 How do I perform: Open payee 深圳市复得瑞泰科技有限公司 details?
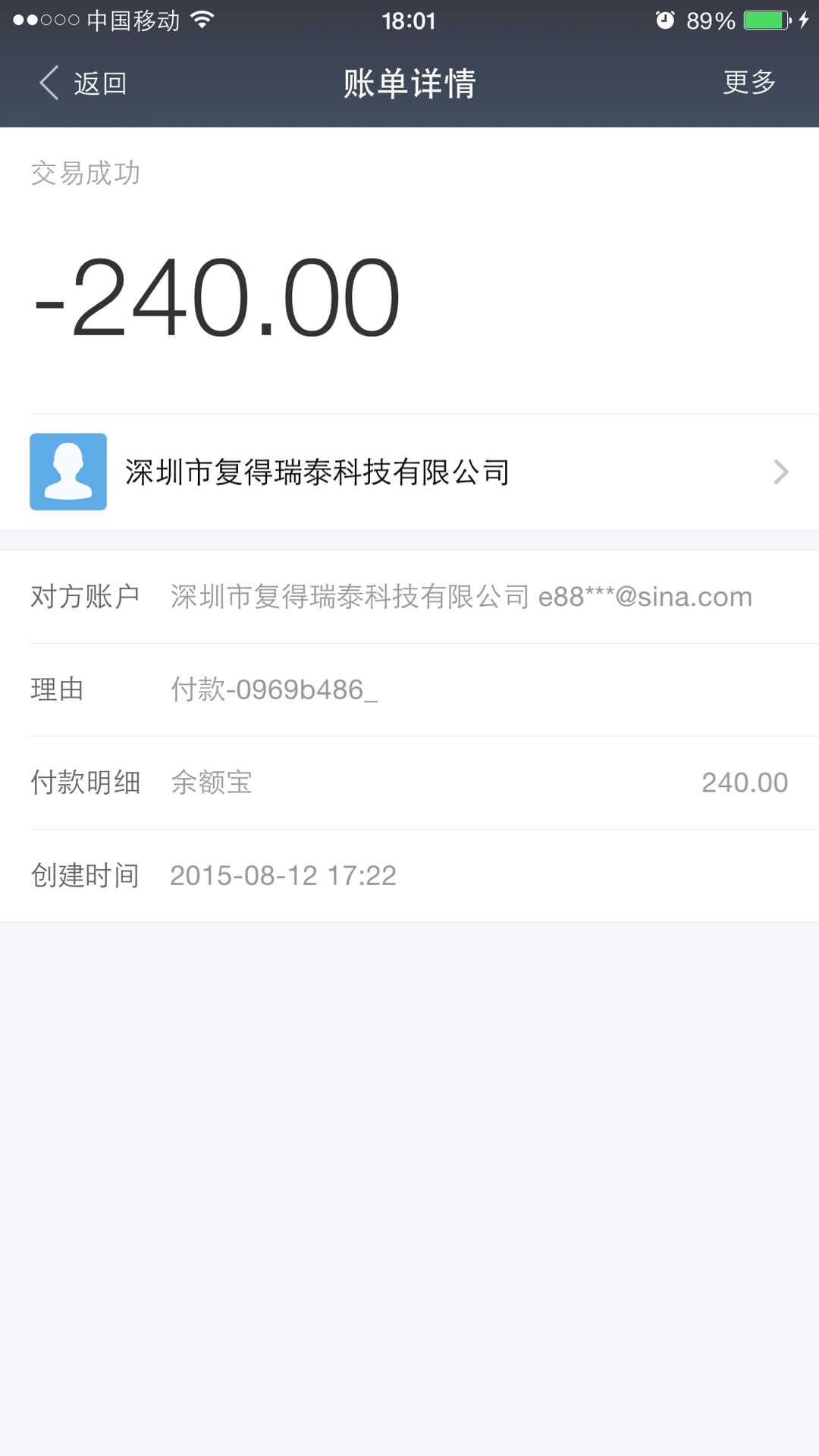409,472
